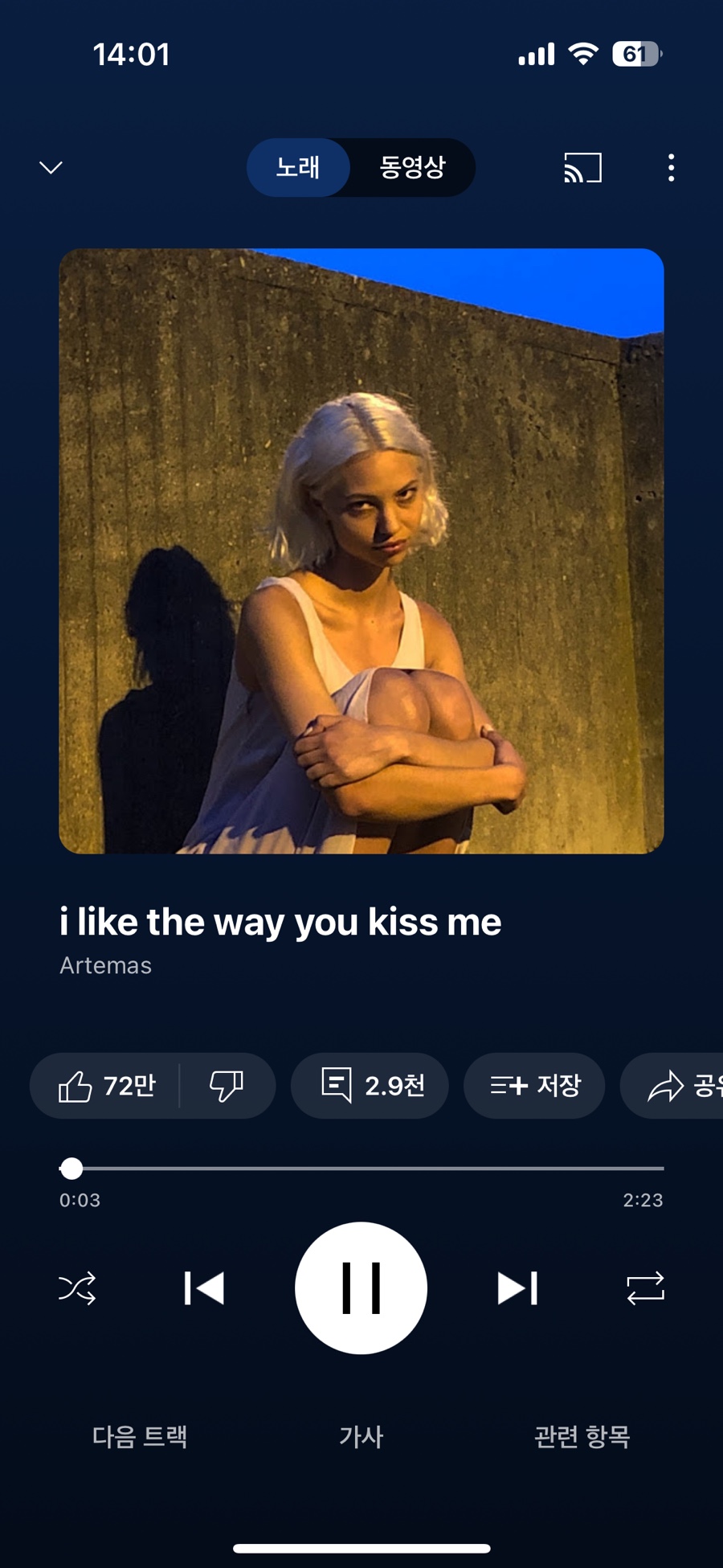Open the 관련 항목 related tab

click(582, 1436)
